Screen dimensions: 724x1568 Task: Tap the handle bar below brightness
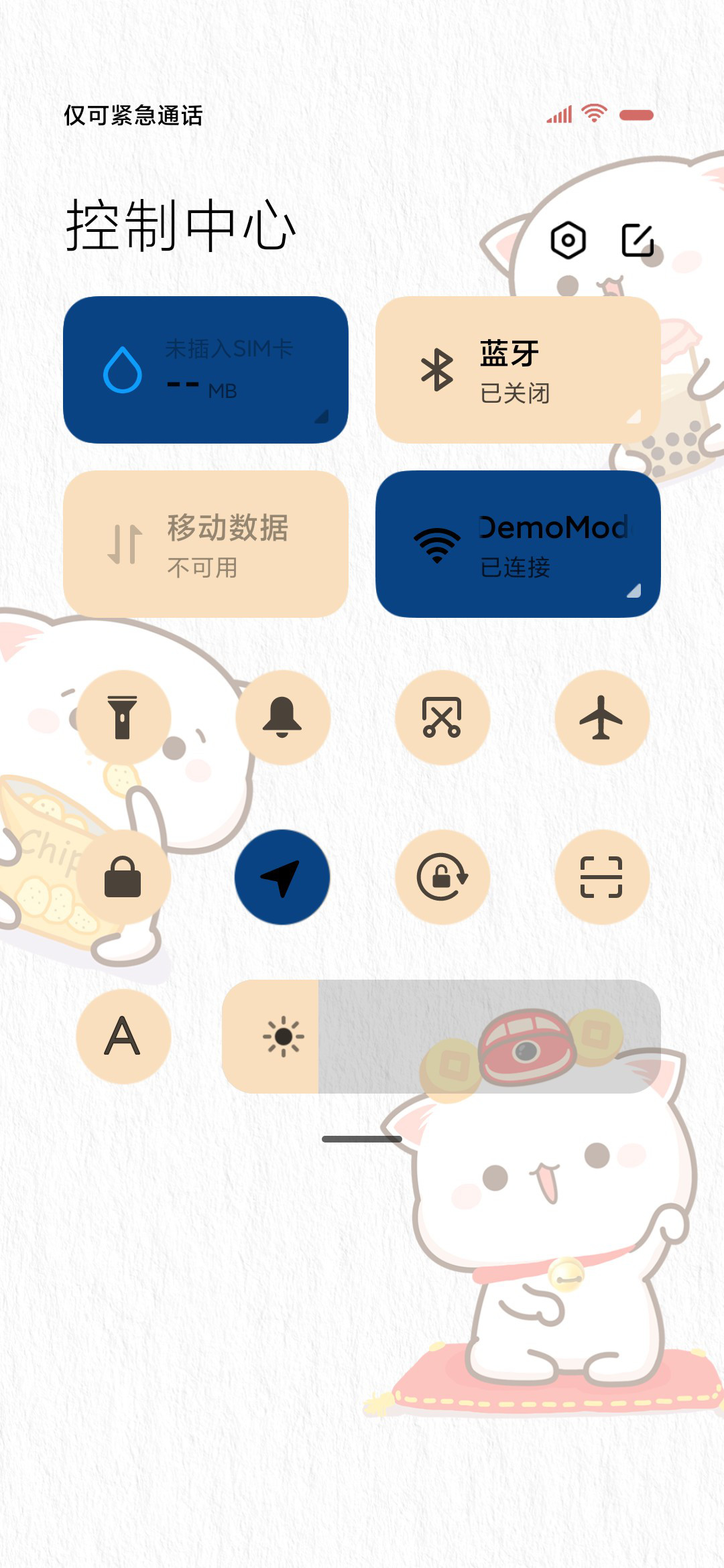point(362,1139)
